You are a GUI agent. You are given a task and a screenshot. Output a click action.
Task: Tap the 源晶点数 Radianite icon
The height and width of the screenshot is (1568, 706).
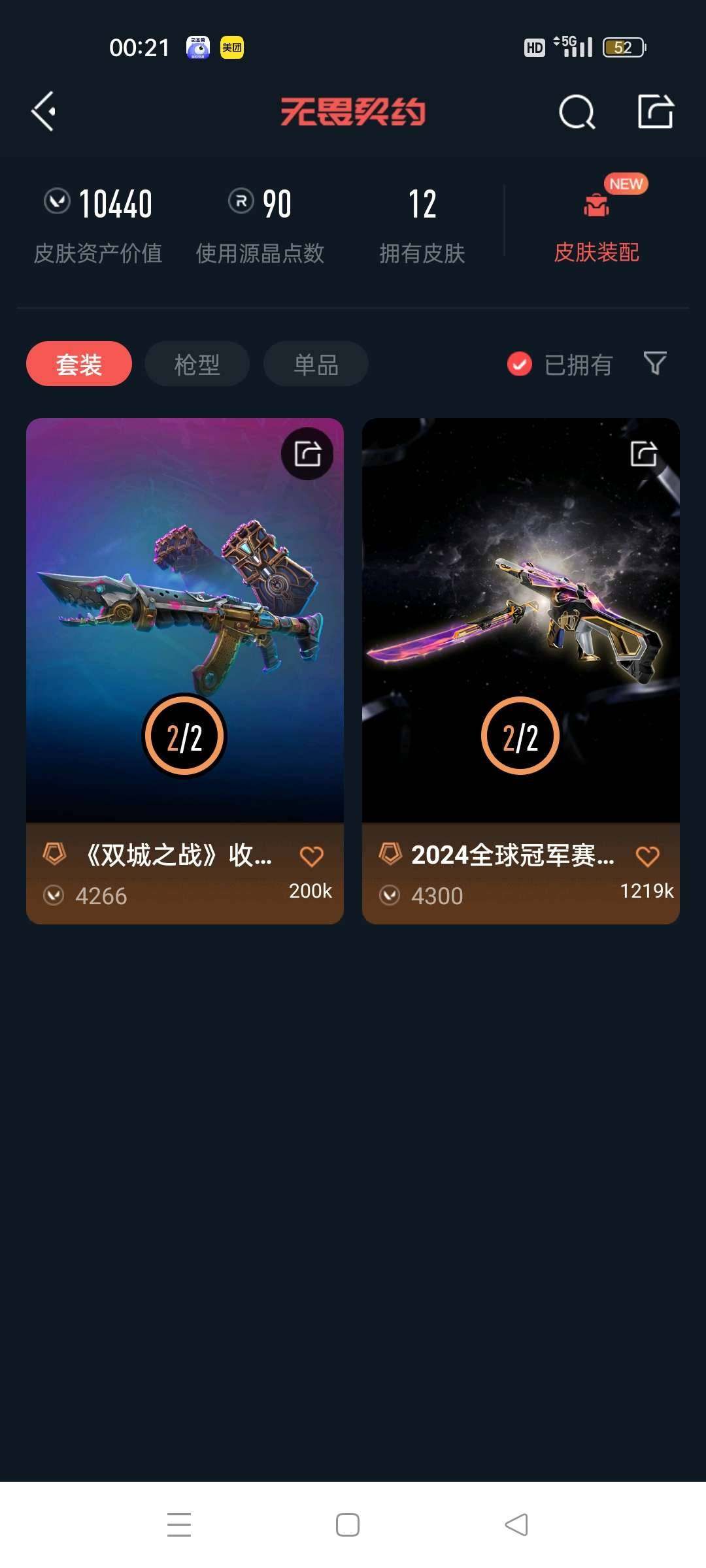(x=239, y=203)
